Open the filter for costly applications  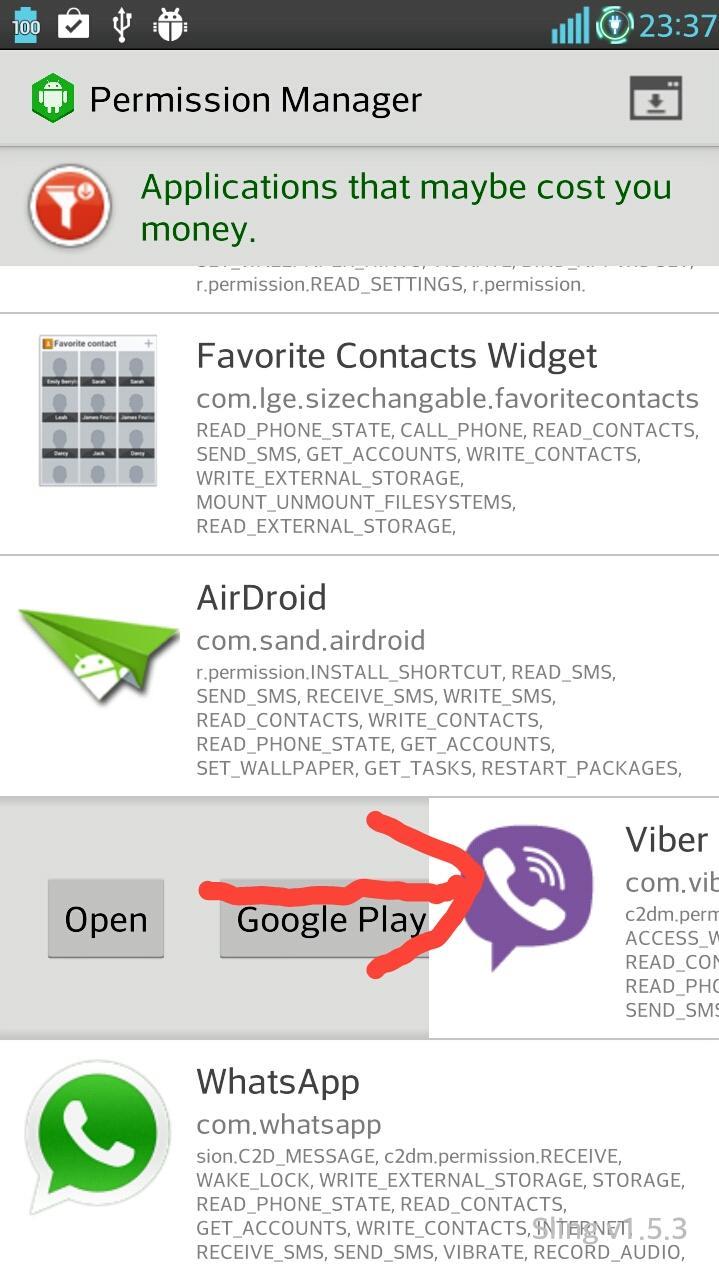point(69,206)
